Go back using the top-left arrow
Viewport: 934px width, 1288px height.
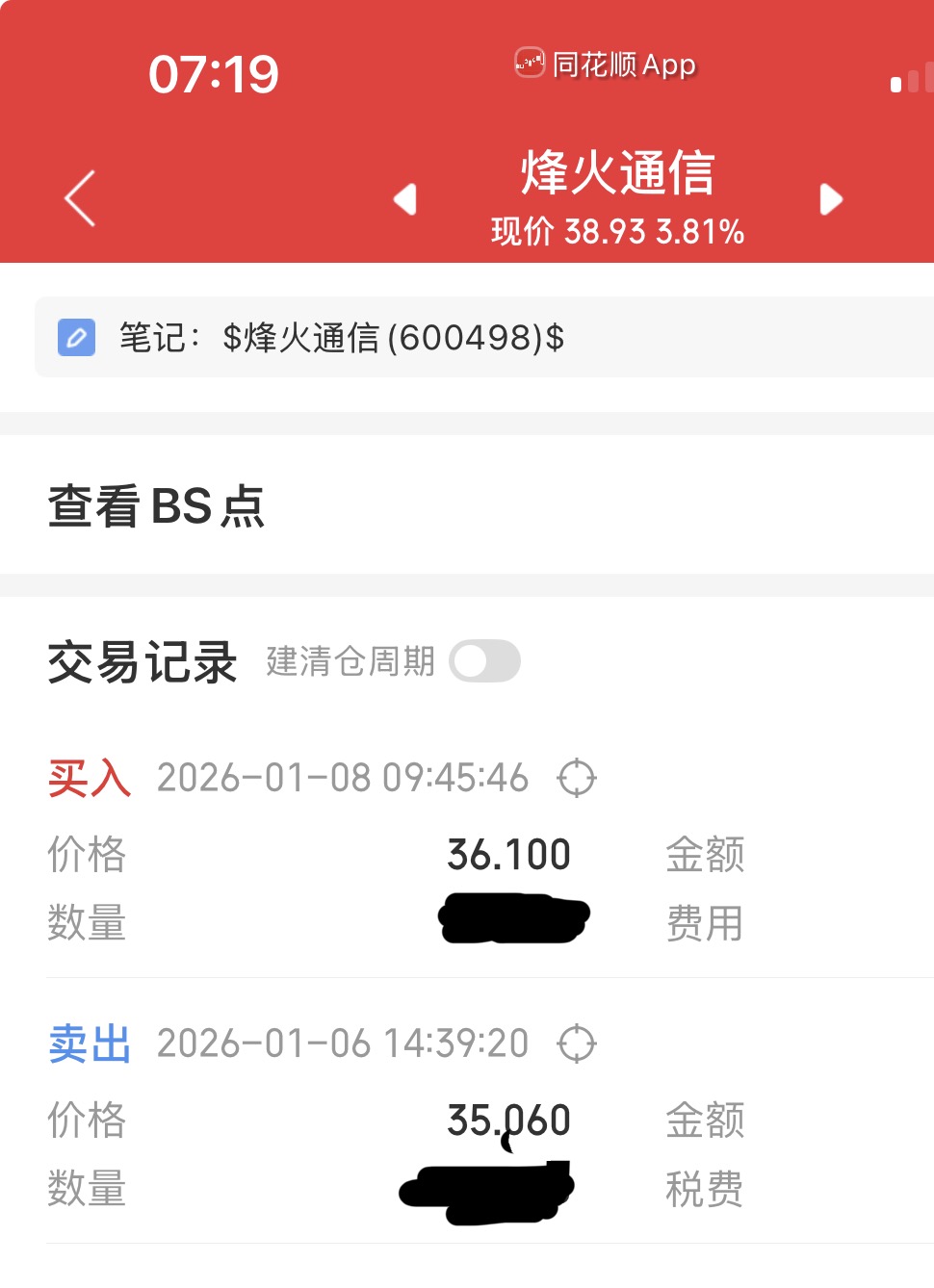coord(81,198)
